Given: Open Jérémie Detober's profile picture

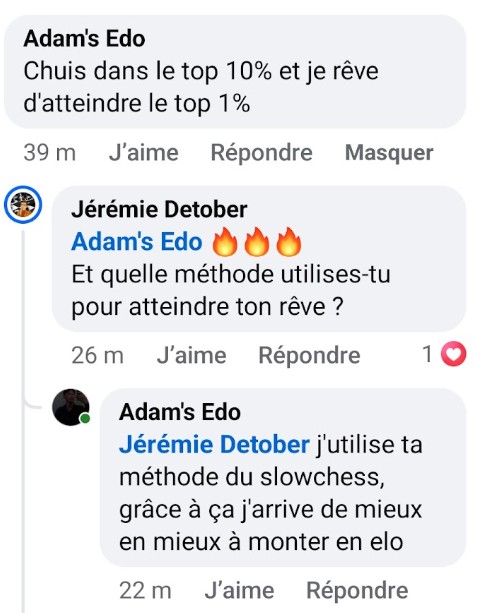Looking at the screenshot, I should point(23,204).
